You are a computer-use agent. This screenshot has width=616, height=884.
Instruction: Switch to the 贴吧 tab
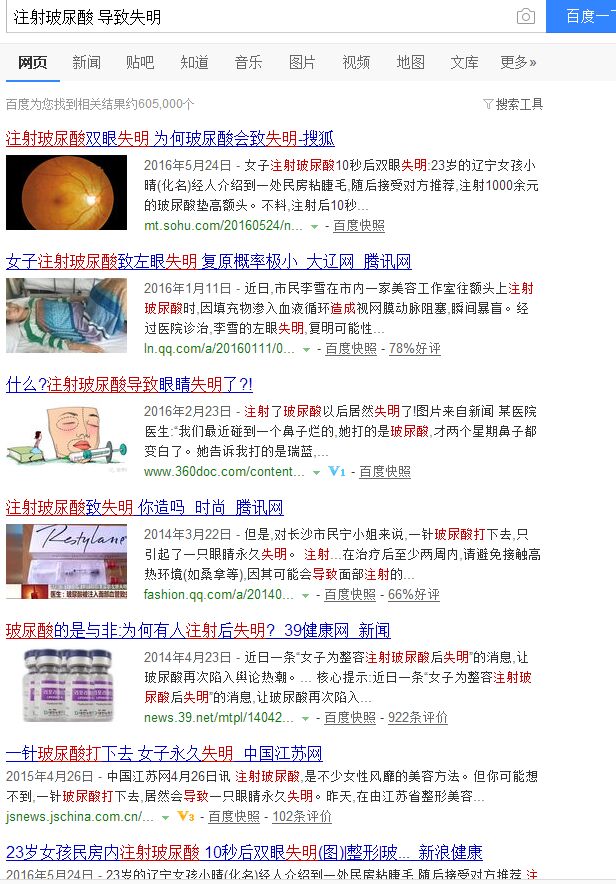click(x=140, y=62)
